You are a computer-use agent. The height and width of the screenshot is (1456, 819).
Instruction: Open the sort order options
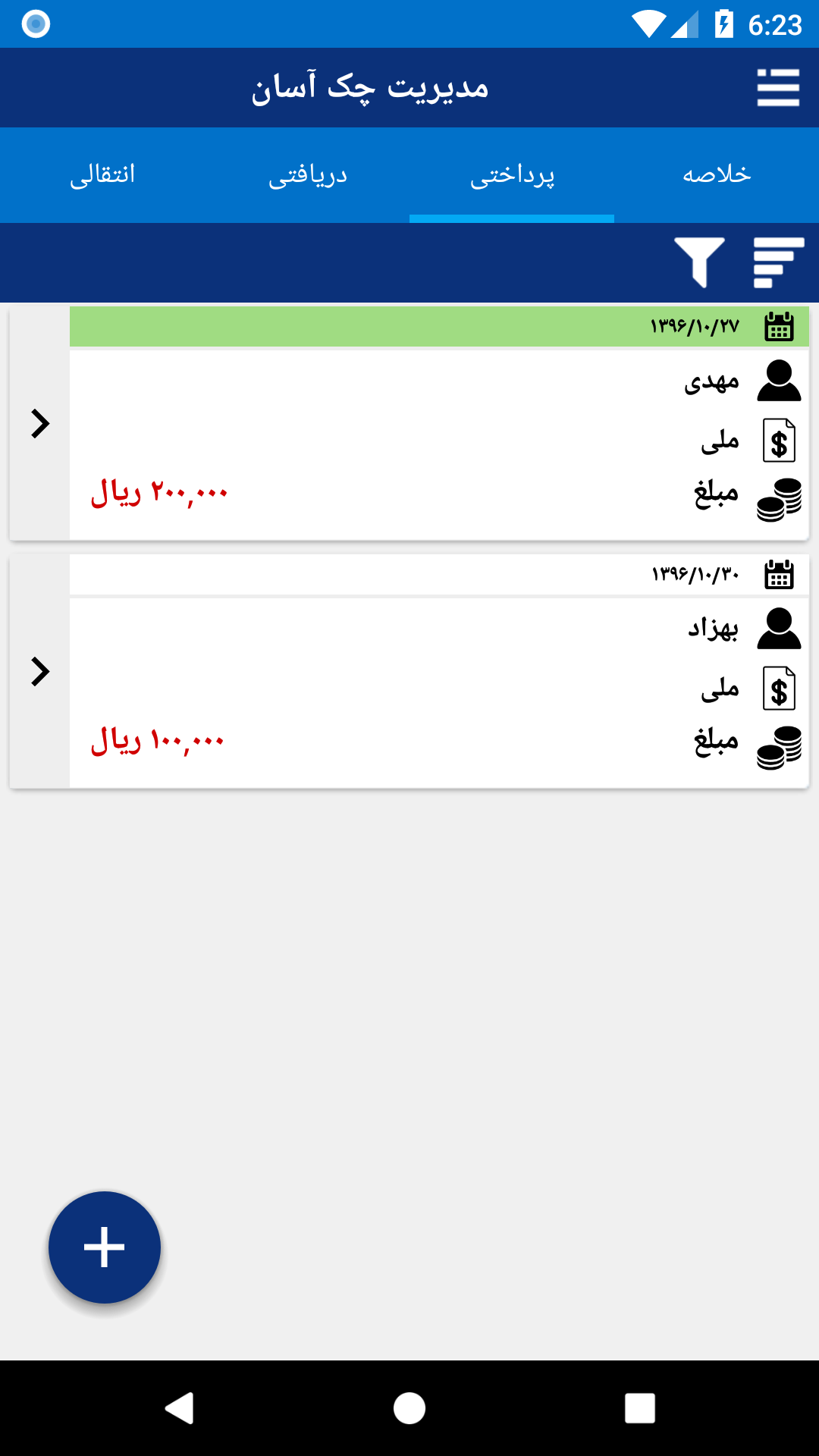point(778,262)
